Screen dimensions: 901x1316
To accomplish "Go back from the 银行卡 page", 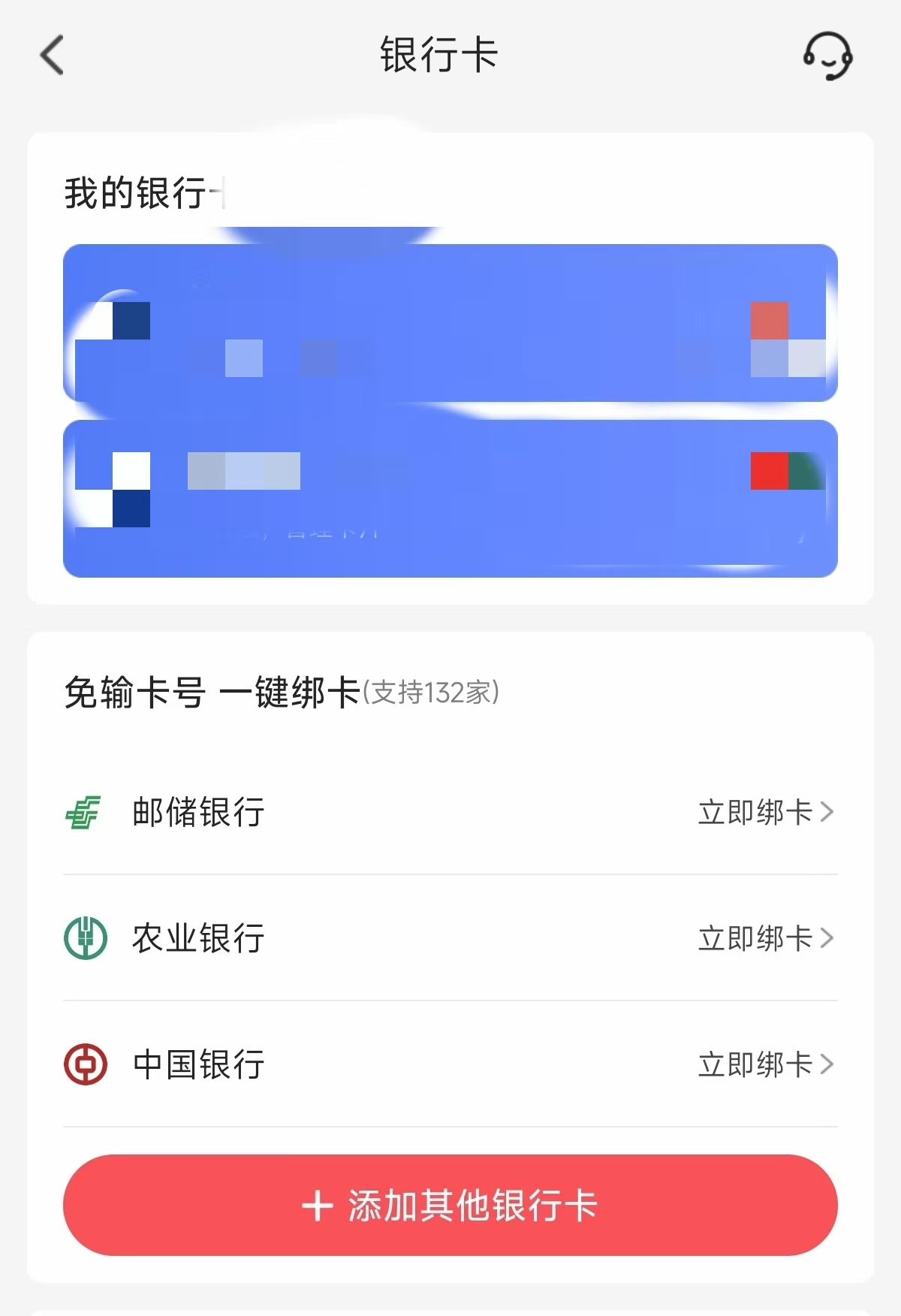I will tap(53, 56).
